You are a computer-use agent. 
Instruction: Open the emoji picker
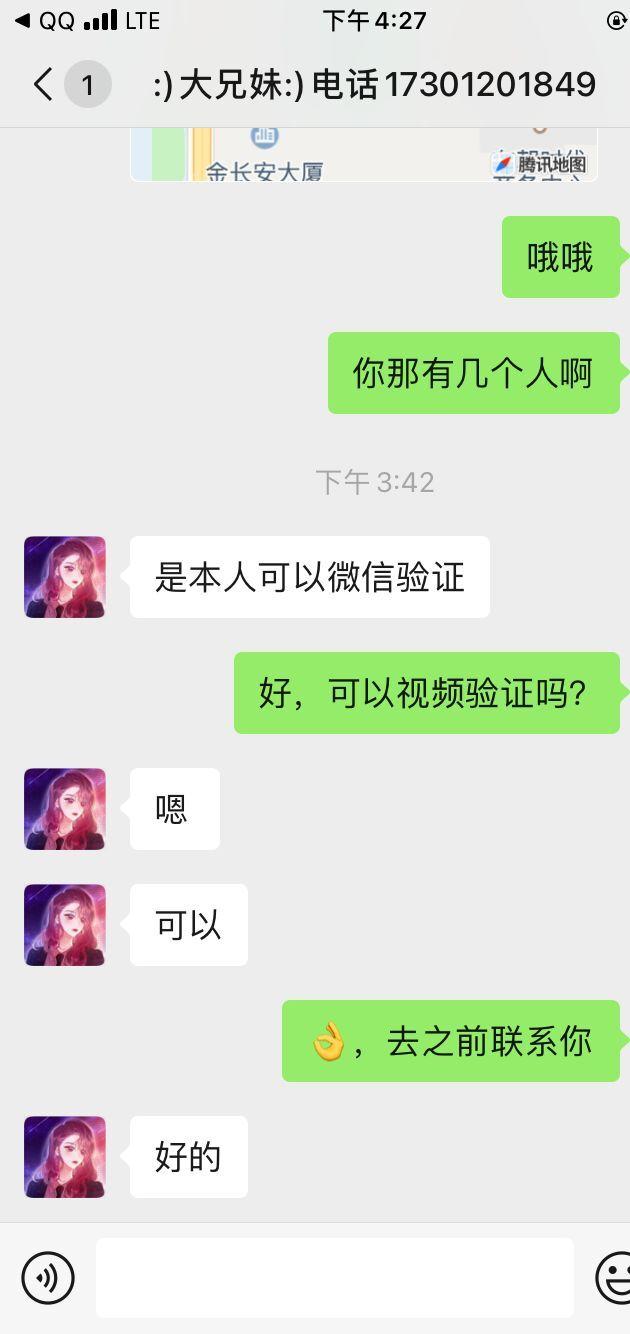[614, 1277]
